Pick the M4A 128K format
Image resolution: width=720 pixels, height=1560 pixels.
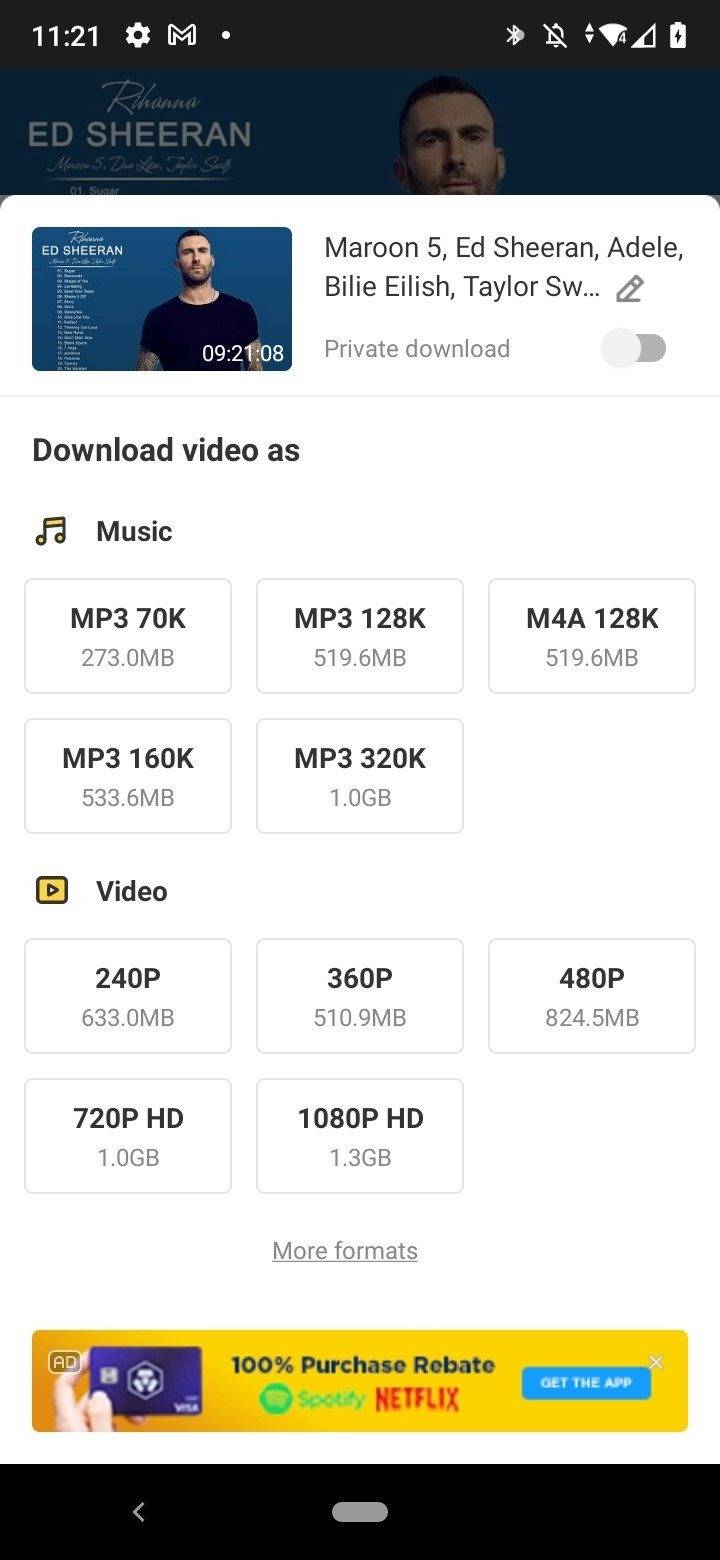point(592,636)
